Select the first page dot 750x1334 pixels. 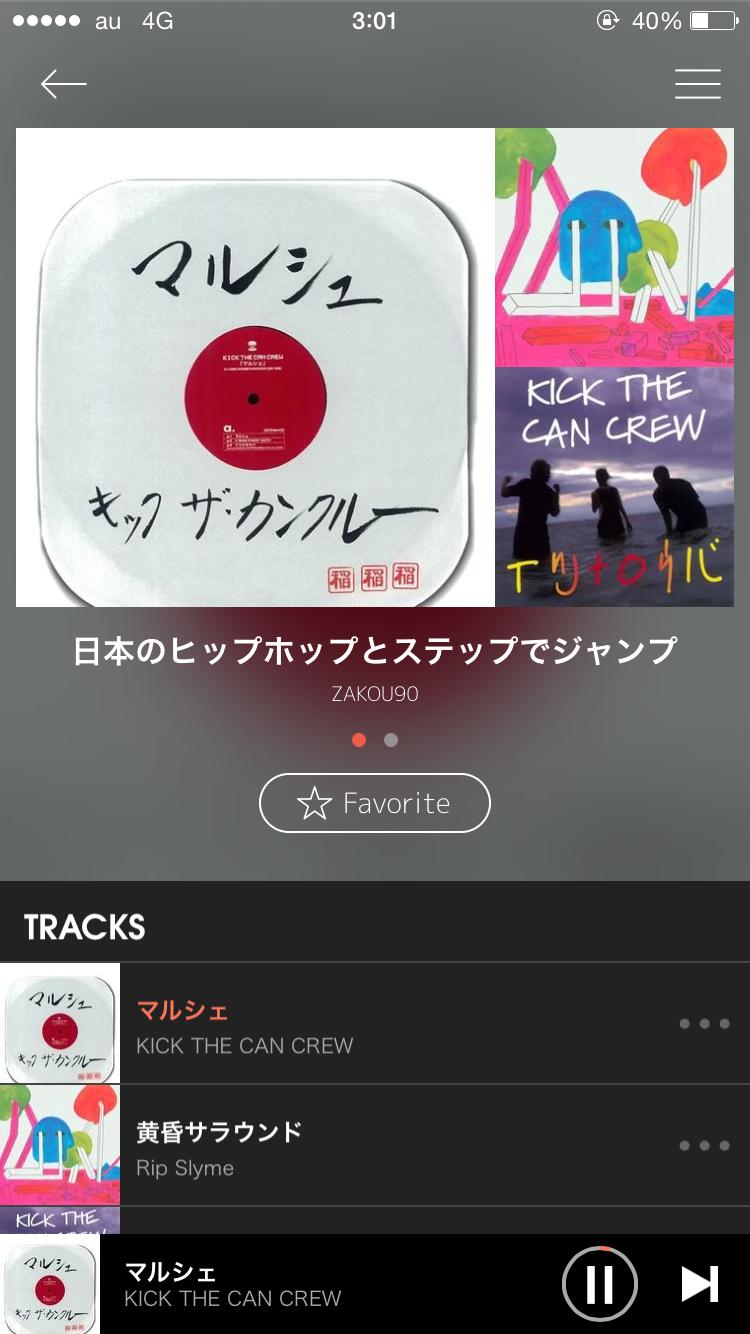[357, 742]
